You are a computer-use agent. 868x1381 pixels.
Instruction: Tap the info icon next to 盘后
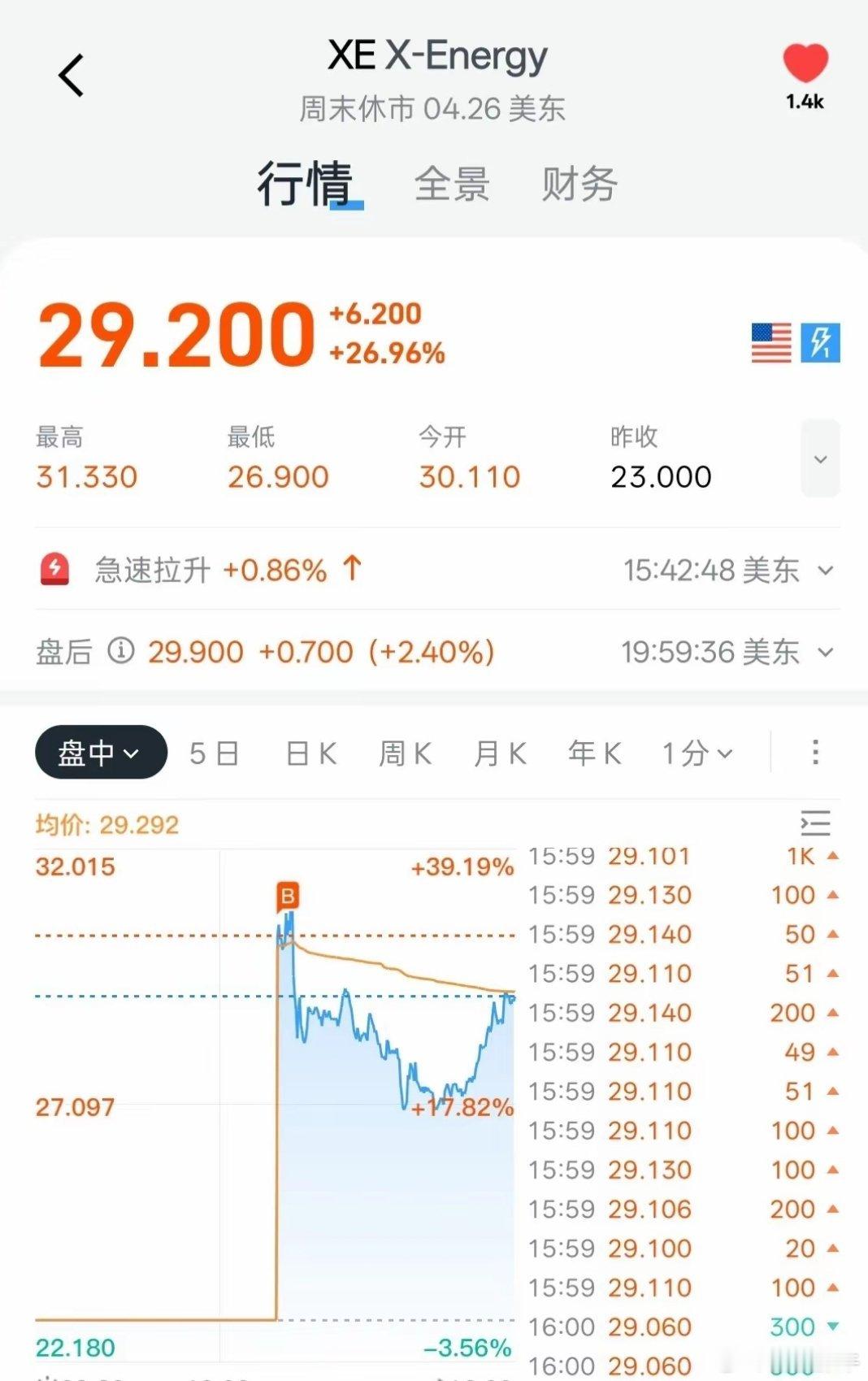tap(120, 650)
